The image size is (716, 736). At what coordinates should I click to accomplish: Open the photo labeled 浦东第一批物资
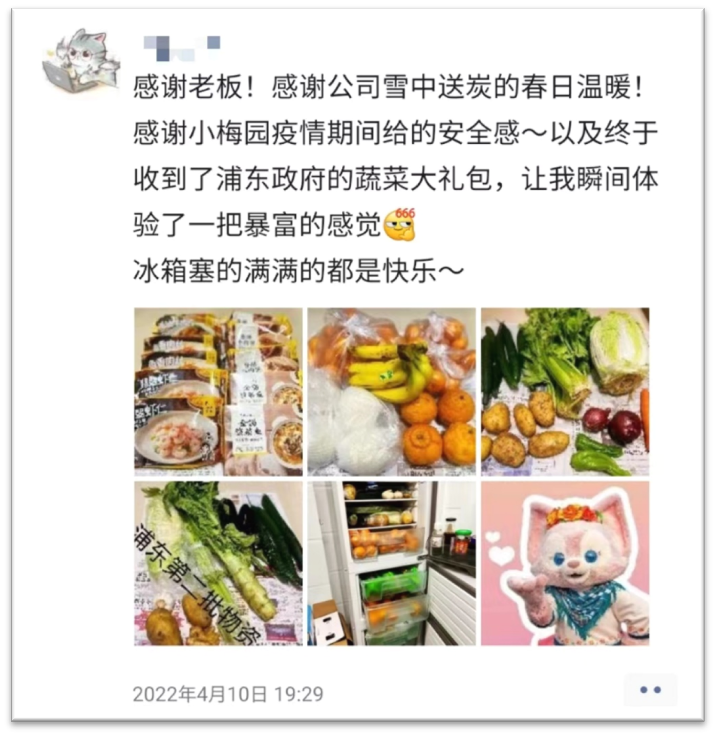click(x=218, y=563)
